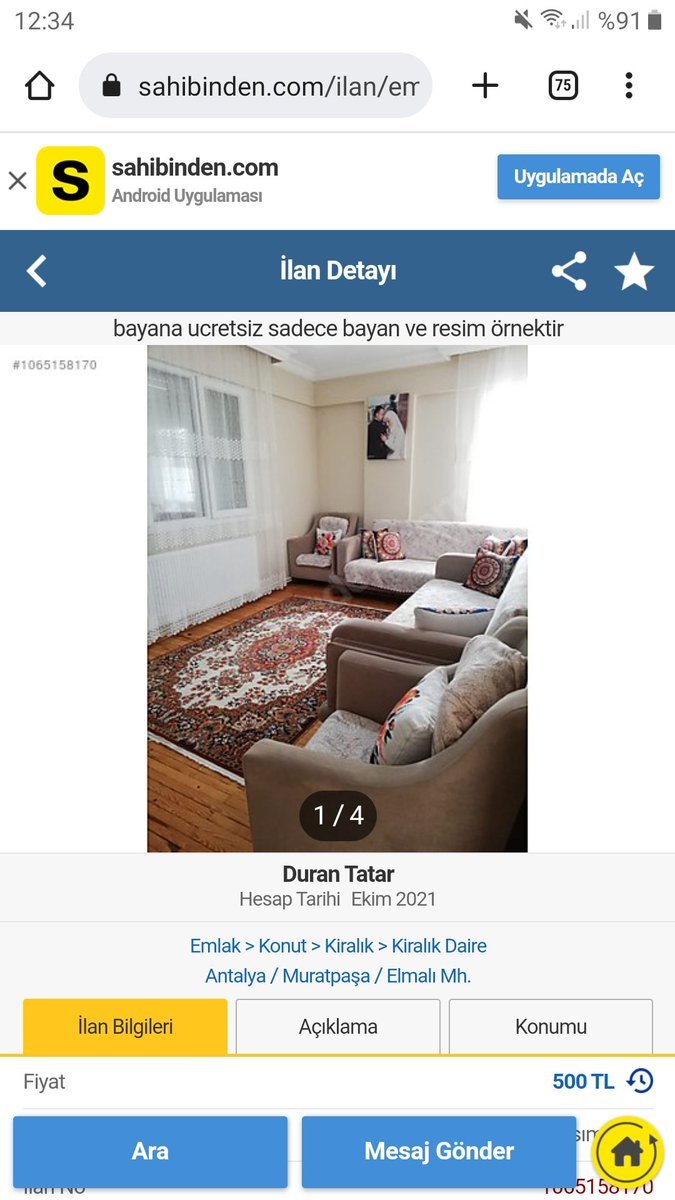This screenshot has width=675, height=1200.
Task: Switch to the Konumu tab
Action: click(x=550, y=1027)
